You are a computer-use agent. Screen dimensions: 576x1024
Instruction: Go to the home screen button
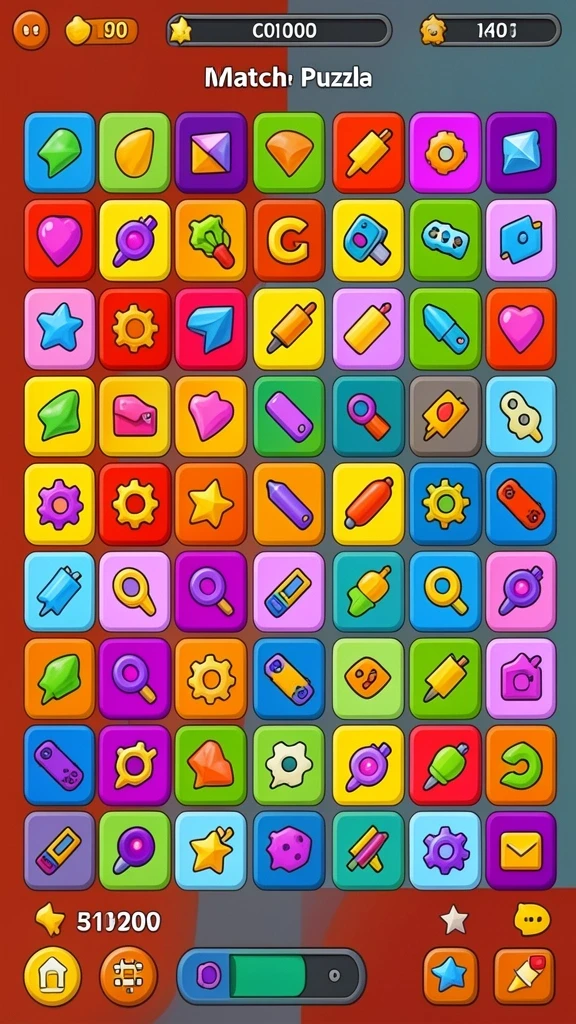52,977
